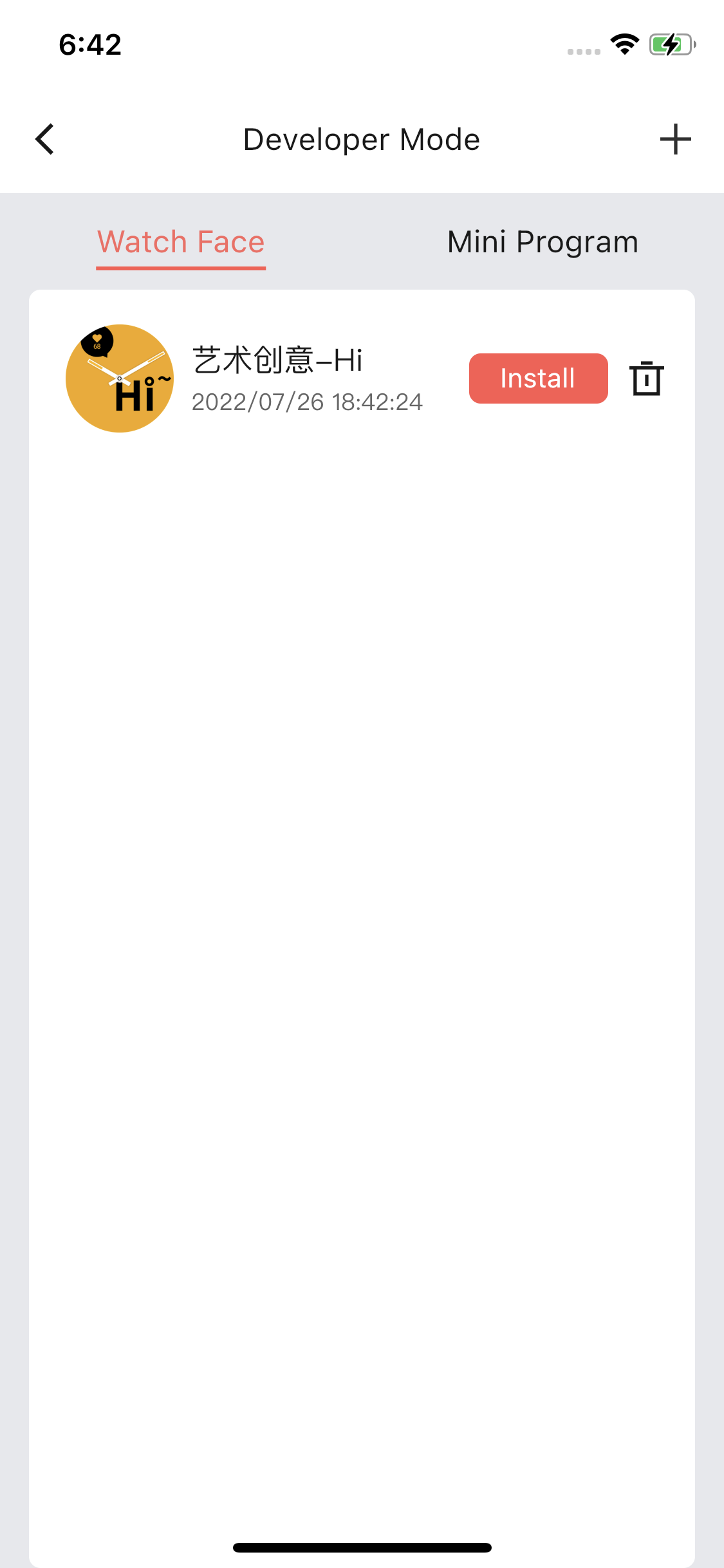Screen dimensions: 724x1568
Task: Add a new item with plus icon
Action: tap(675, 139)
